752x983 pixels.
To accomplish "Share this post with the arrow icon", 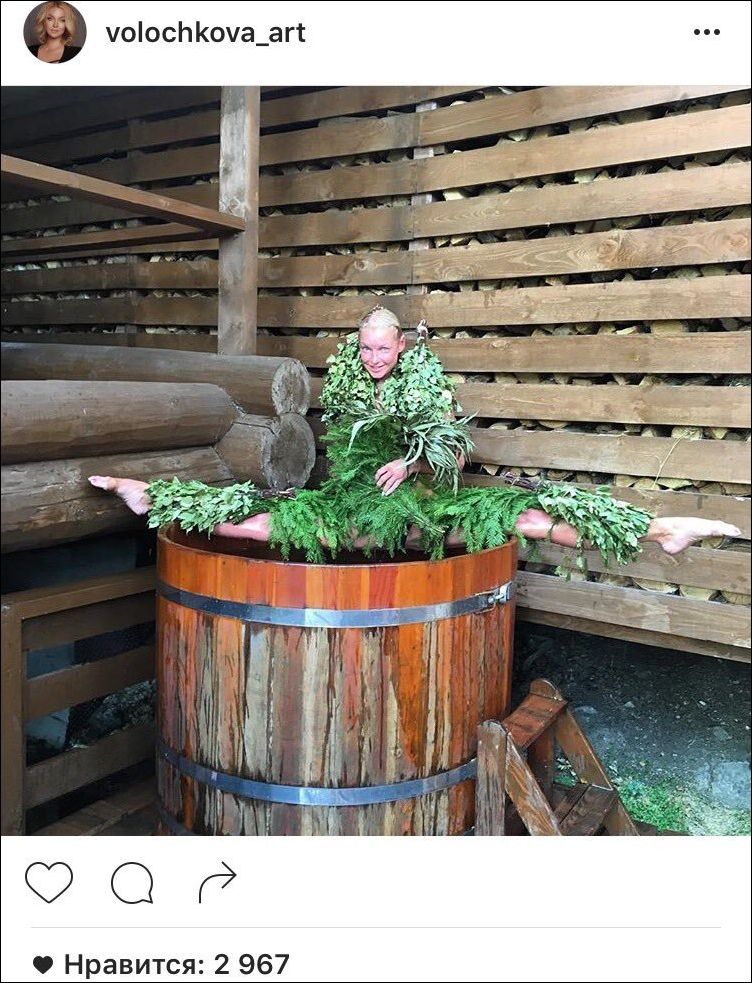I will pos(216,882).
